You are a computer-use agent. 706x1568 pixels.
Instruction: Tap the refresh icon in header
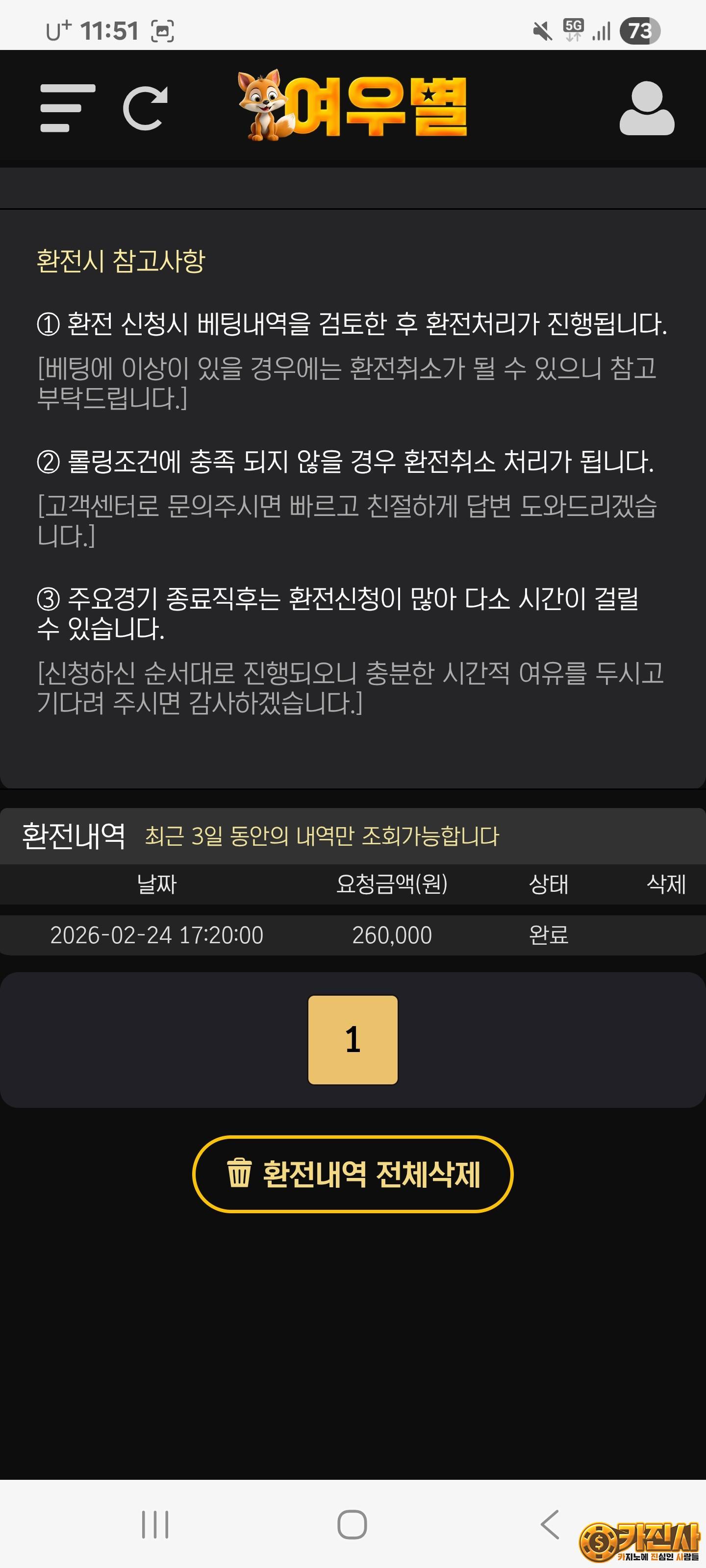[146, 108]
